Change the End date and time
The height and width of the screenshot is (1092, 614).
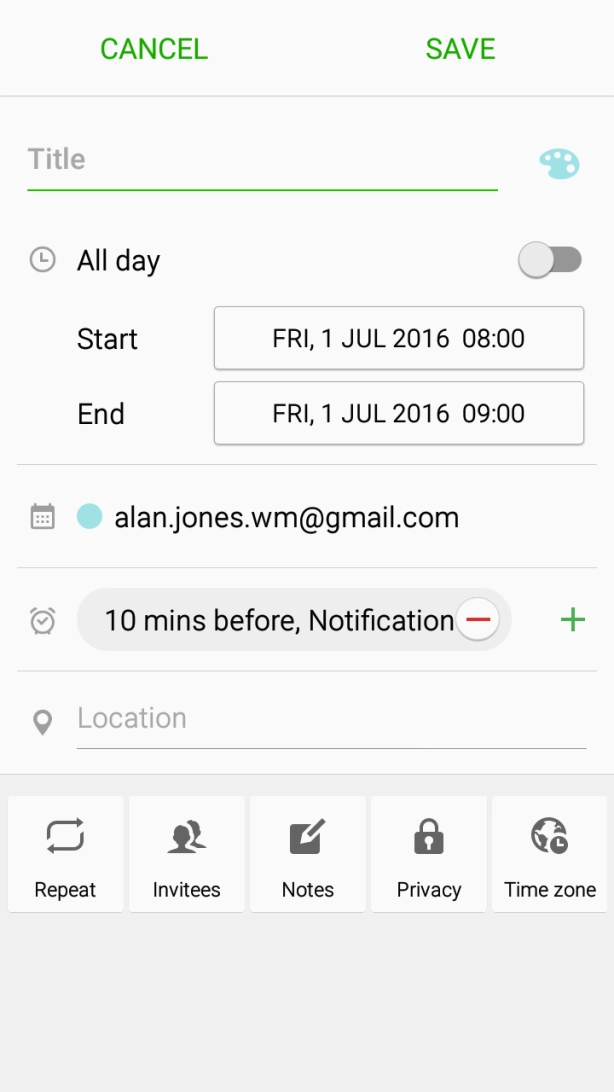tap(398, 413)
